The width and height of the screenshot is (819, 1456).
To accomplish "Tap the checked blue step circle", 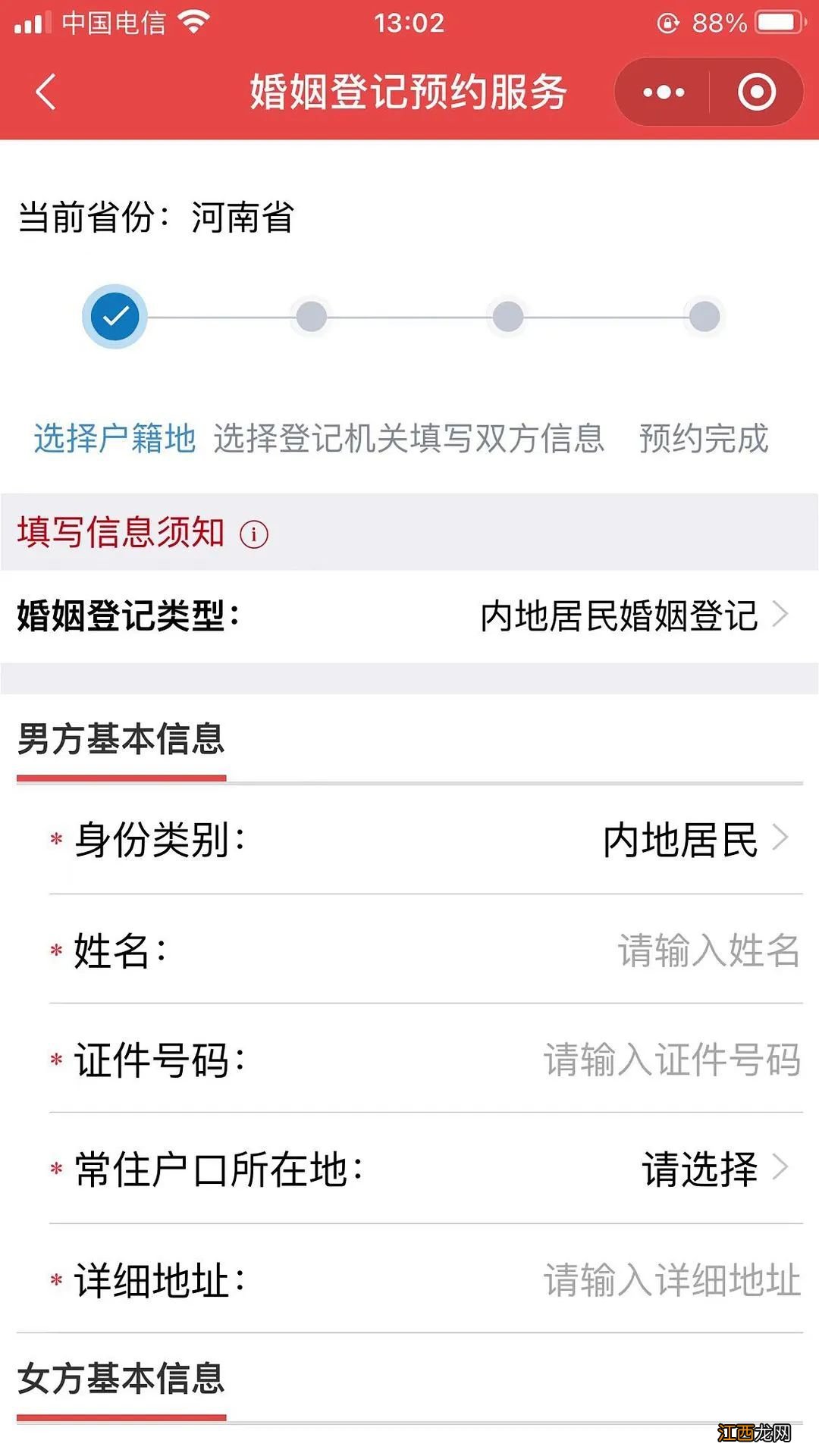I will (114, 318).
